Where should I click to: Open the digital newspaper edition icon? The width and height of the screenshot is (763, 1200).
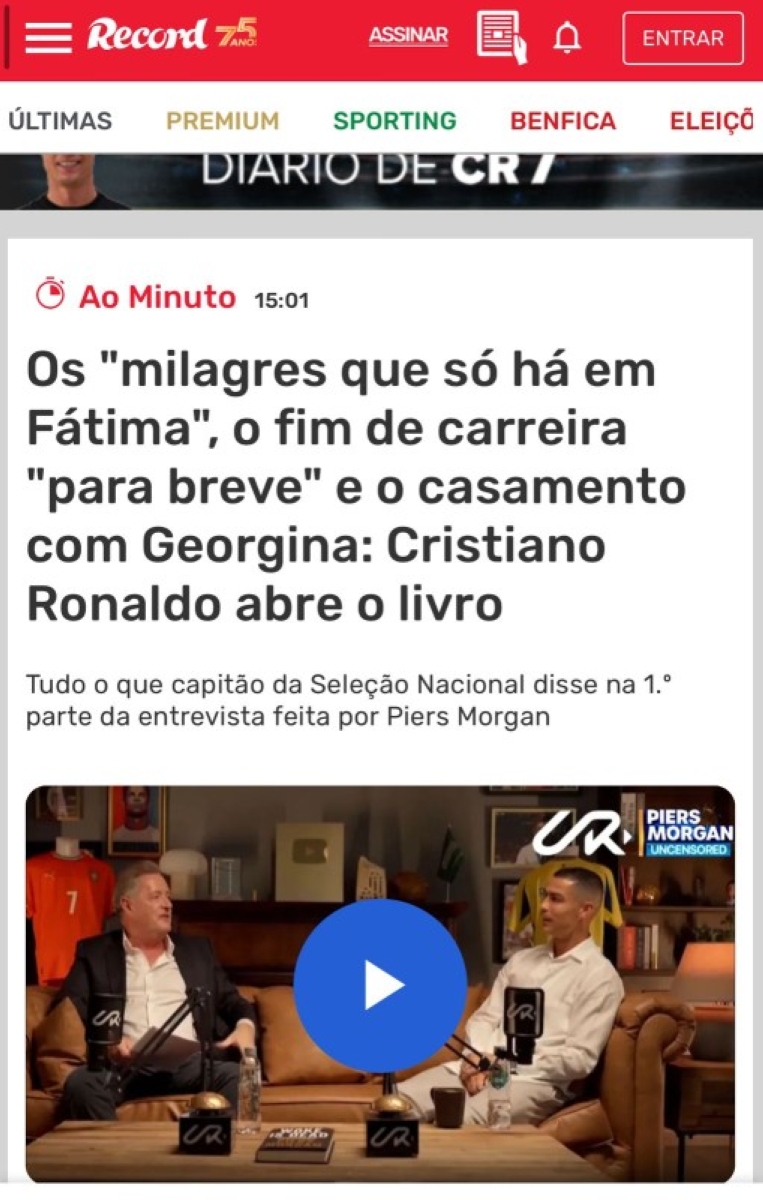pos(501,38)
